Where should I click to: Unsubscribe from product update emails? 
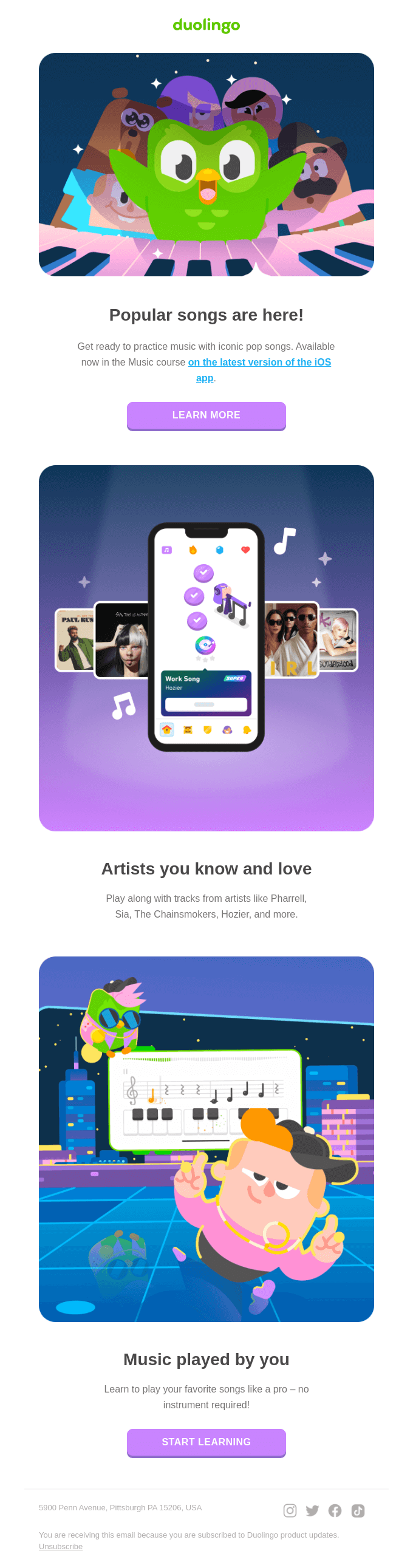(60, 1546)
